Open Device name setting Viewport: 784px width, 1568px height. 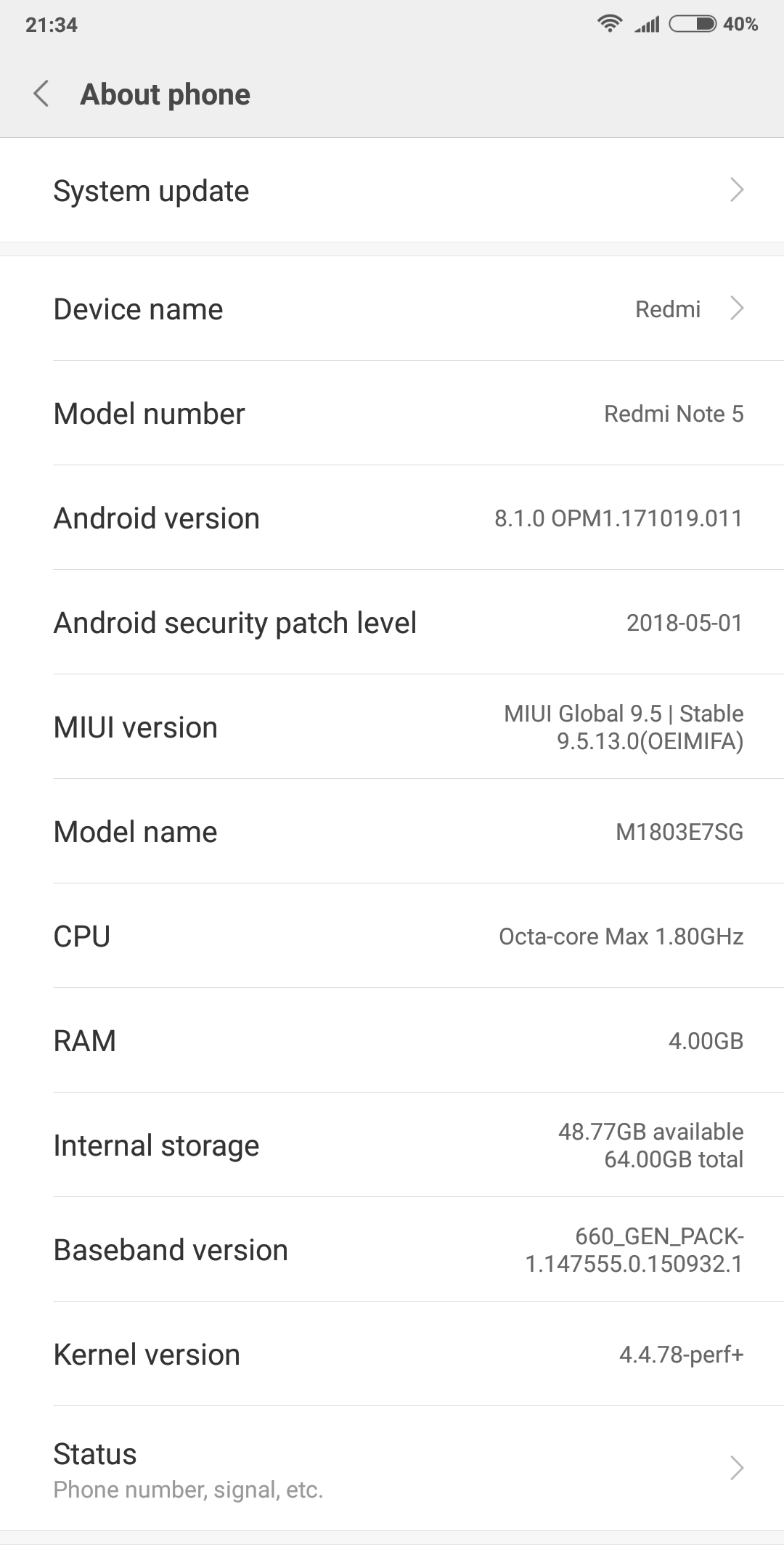(x=392, y=309)
